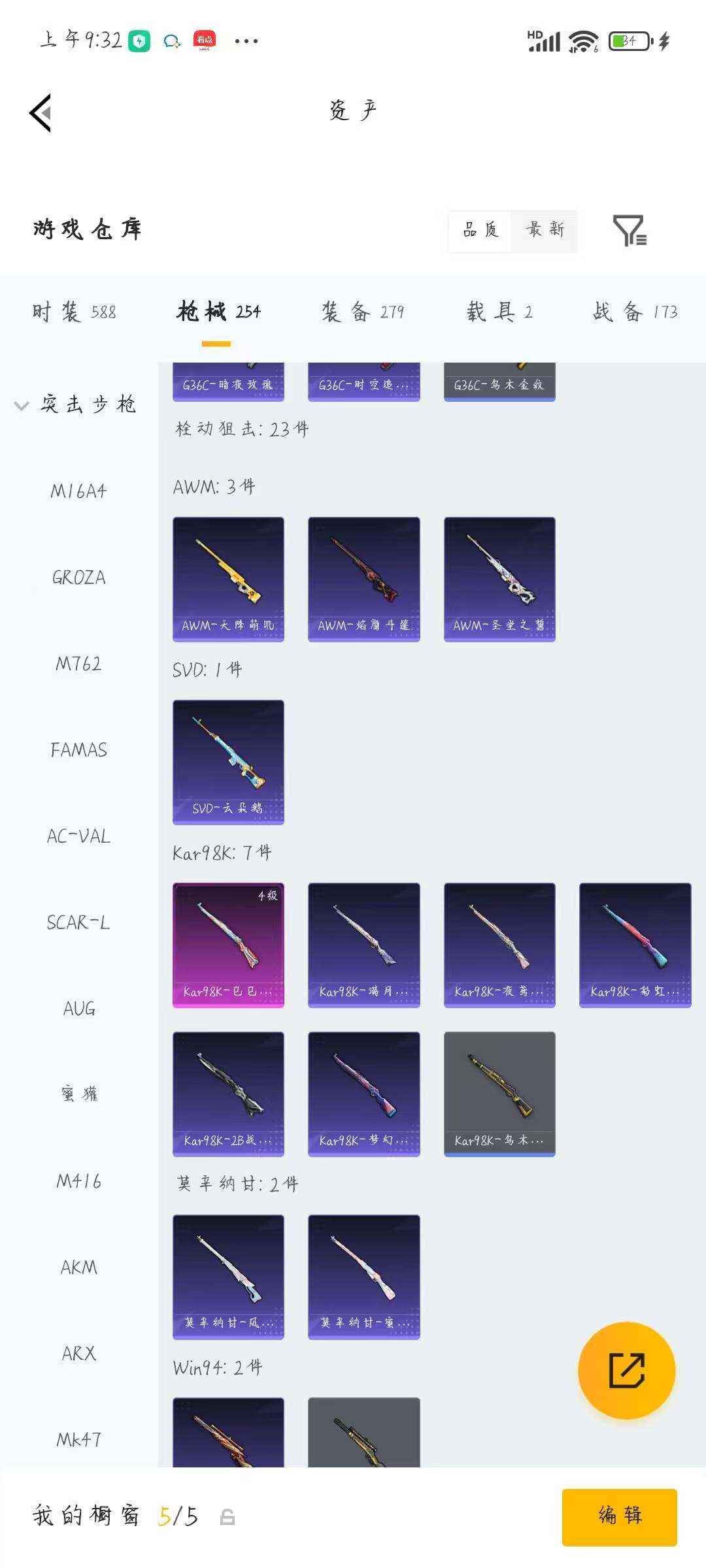This screenshot has height=1568, width=706.
Task: Sort the warehouse by 最新
Action: 545,230
